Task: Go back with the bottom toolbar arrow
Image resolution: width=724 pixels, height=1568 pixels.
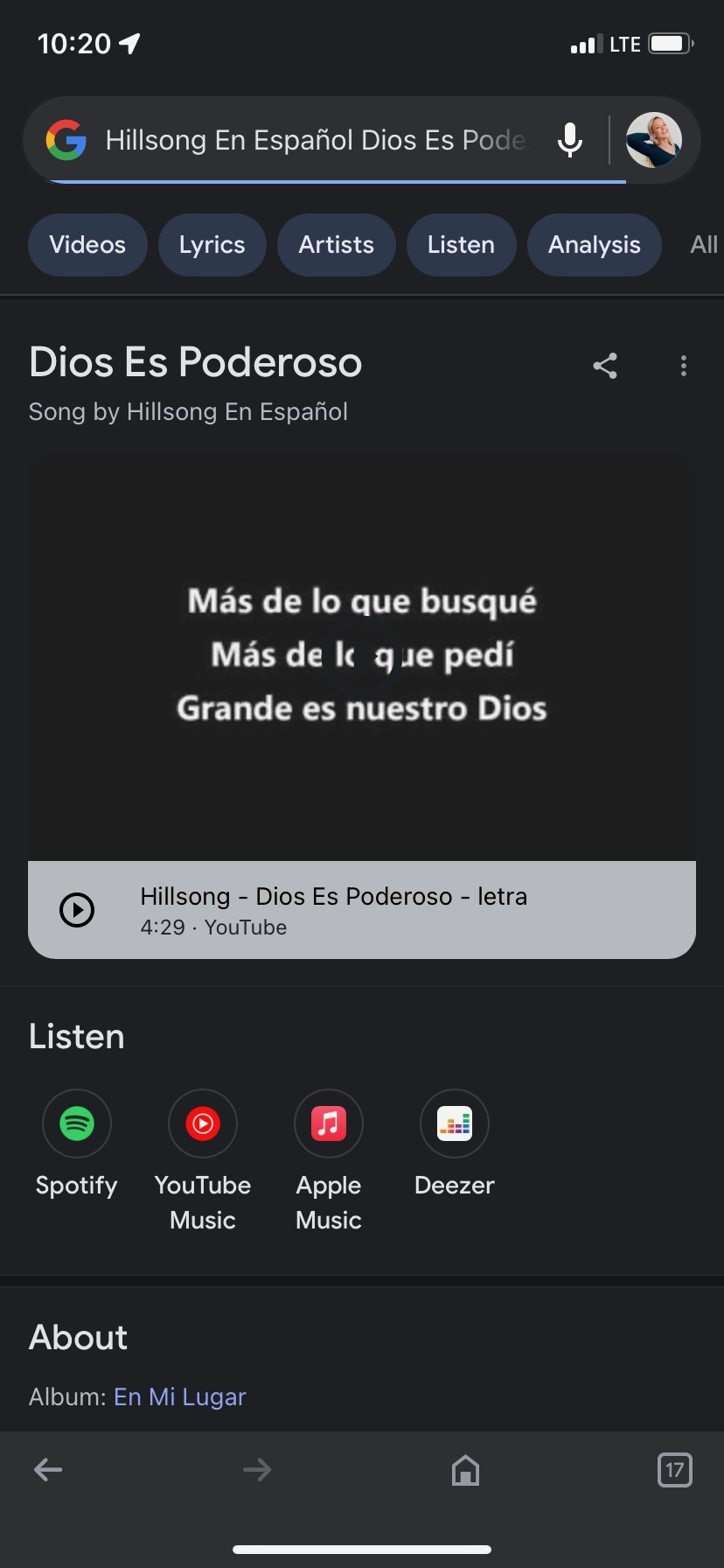Action: (x=48, y=1470)
